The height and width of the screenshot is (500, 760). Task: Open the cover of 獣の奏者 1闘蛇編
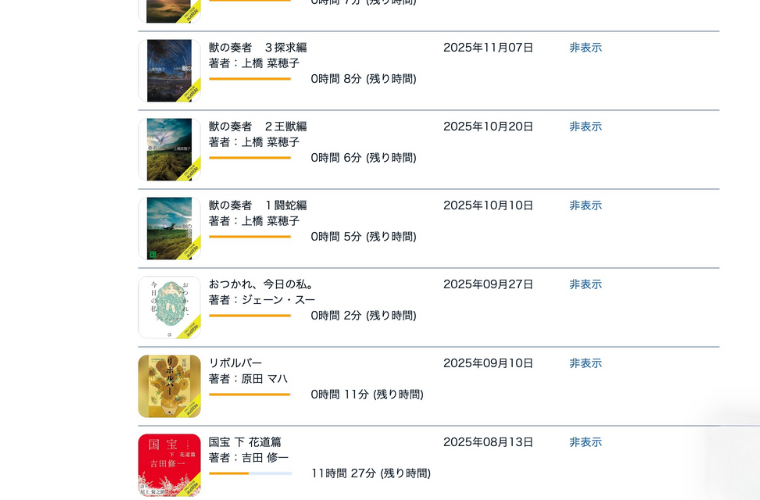tap(169, 229)
